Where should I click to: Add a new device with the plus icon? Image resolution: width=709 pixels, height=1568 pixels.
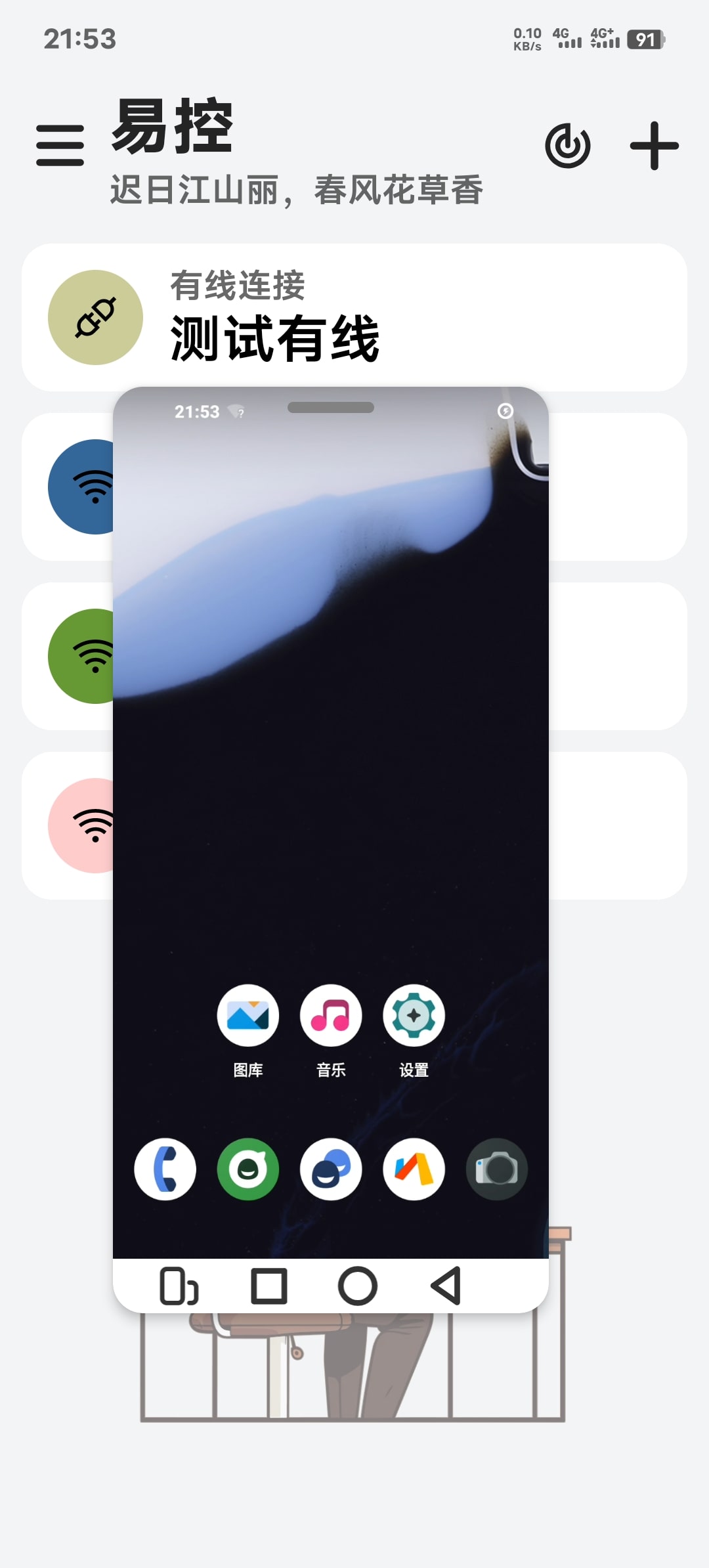point(654,146)
